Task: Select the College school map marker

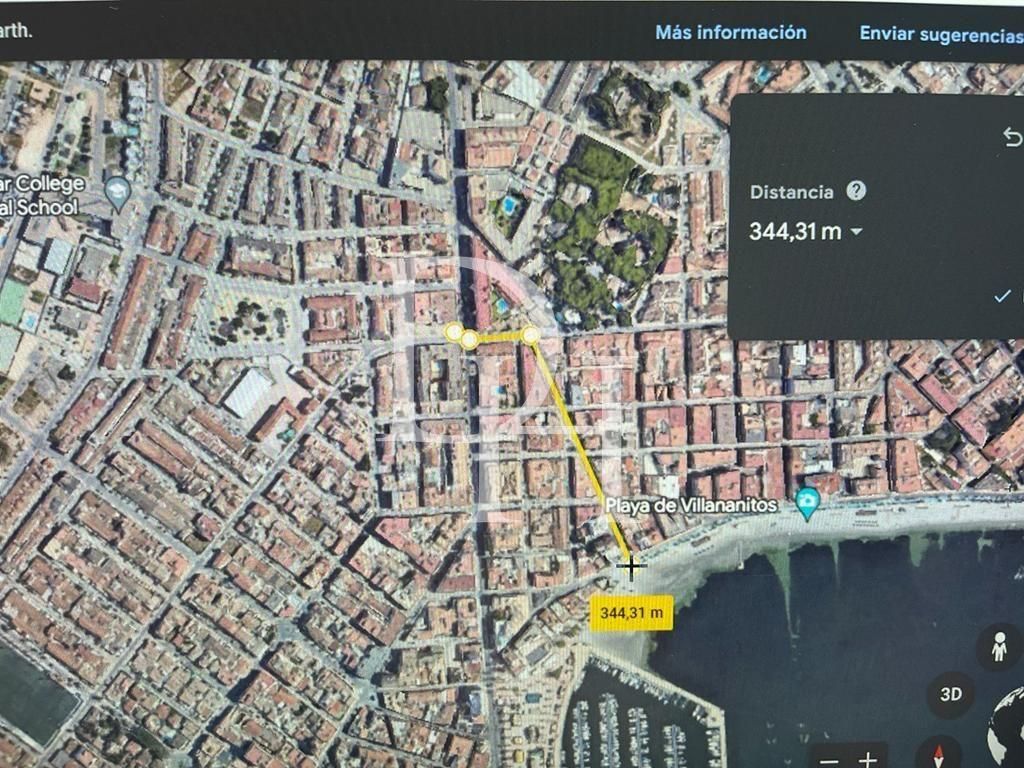Action: [x=118, y=191]
